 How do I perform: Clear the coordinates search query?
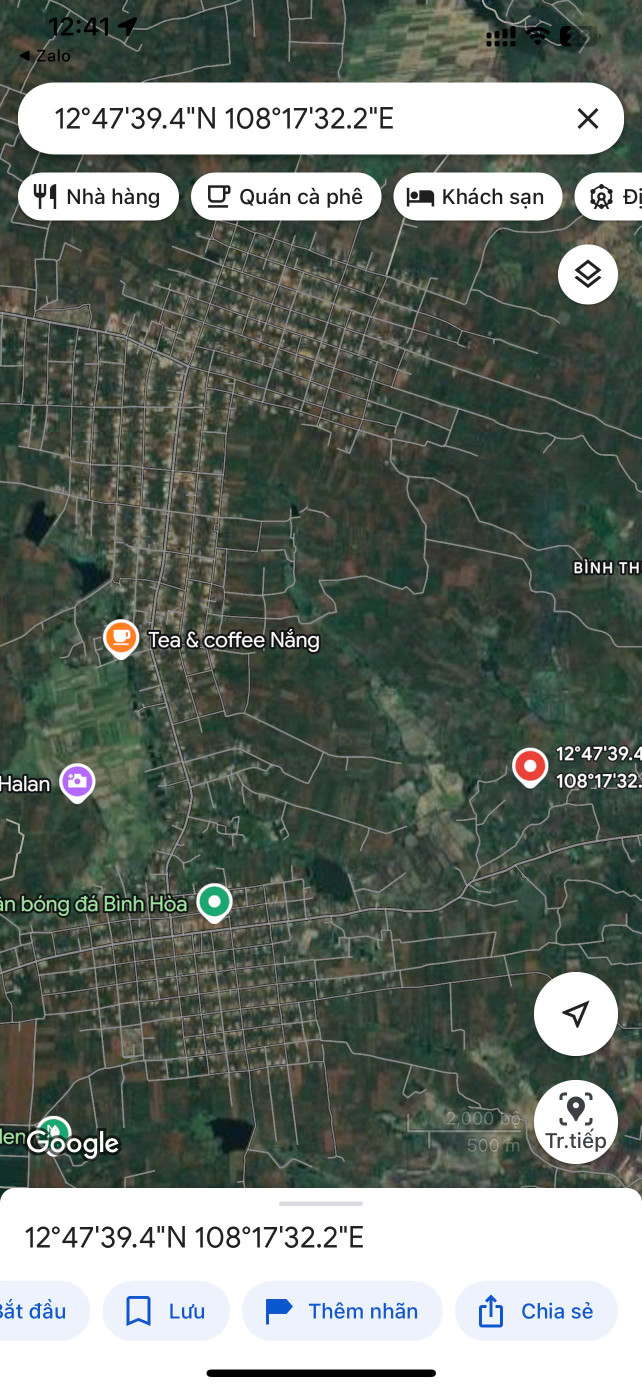tap(587, 119)
